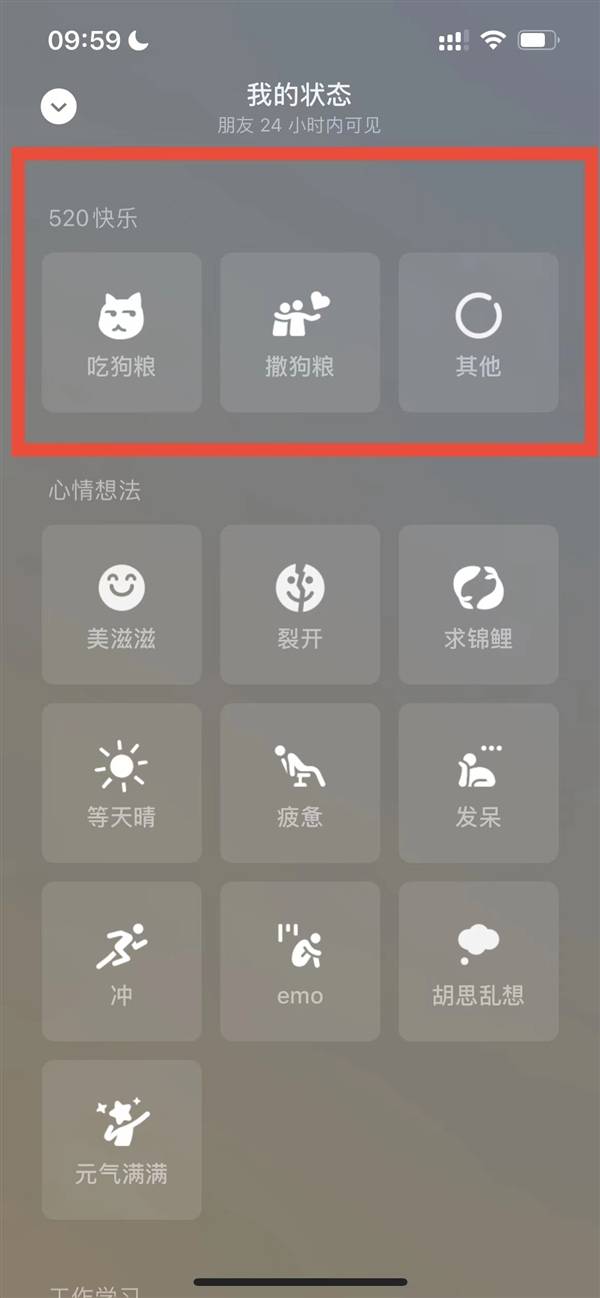Set status to 等天晴
Screen dimensions: 600x1298
[121, 782]
